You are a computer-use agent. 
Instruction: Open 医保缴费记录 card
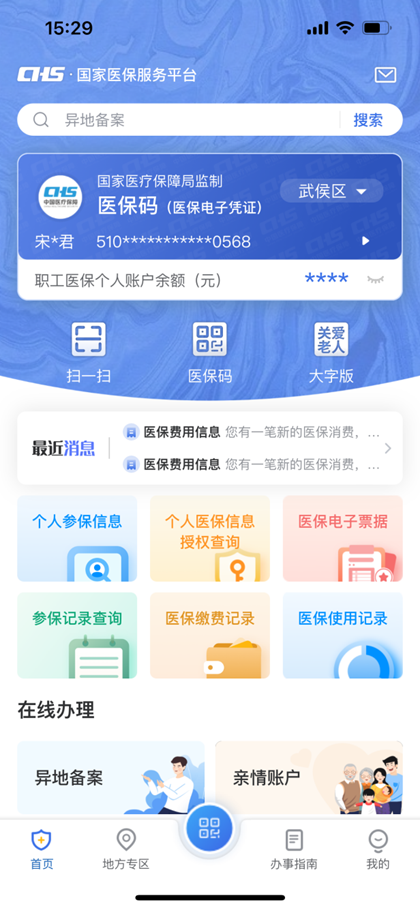[210, 635]
